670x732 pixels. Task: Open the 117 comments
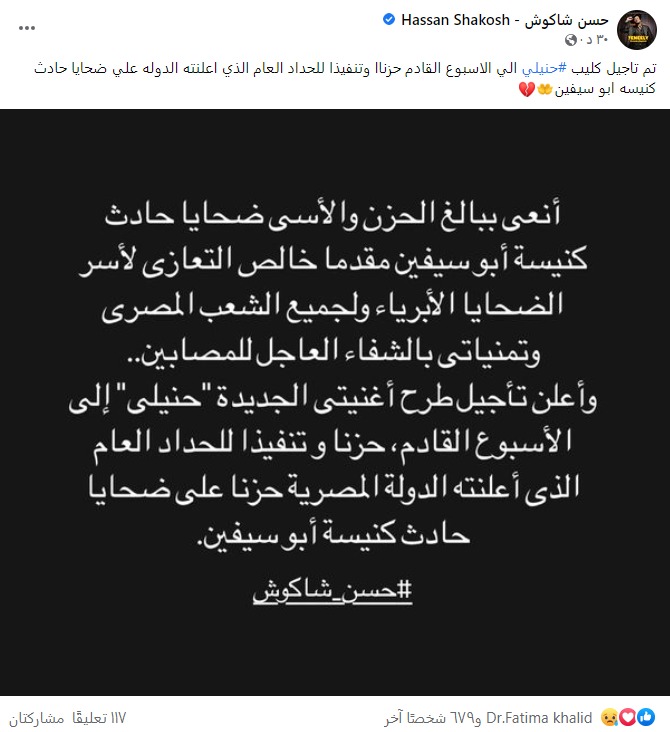99,717
